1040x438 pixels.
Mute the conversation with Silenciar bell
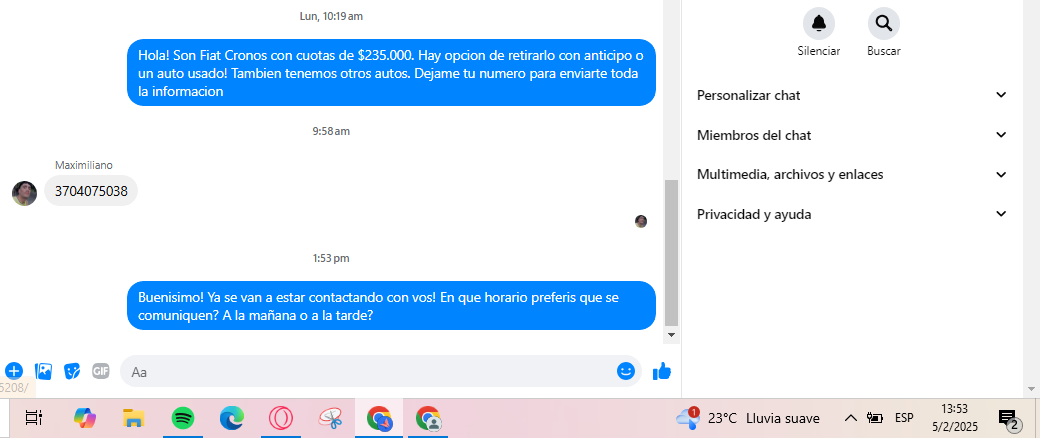point(818,24)
